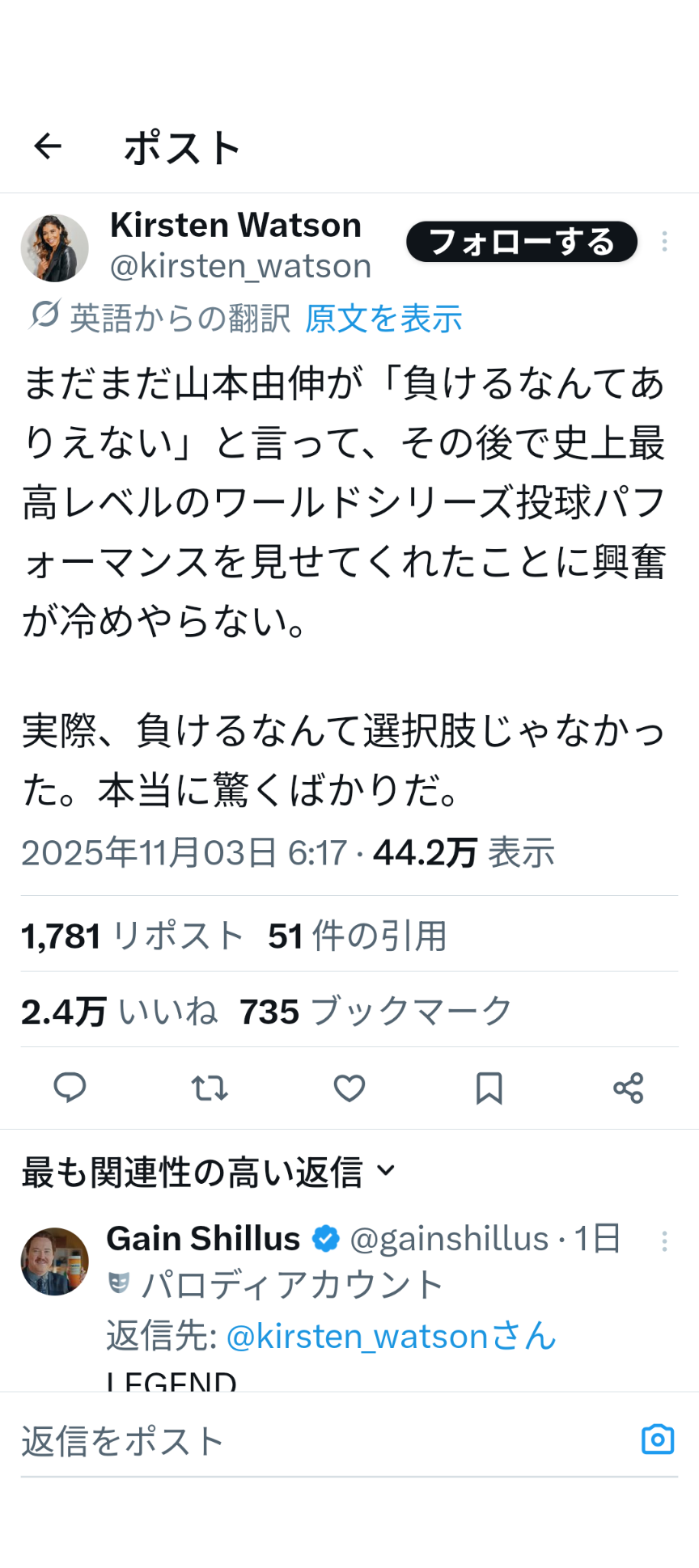699x1568 pixels.
Task: View the 51 quote posts
Action: pyautogui.click(x=357, y=936)
